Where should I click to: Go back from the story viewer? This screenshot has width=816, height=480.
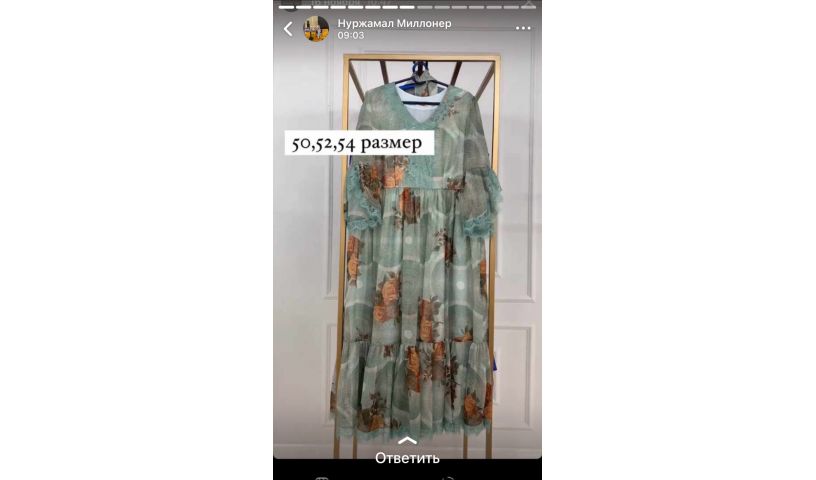coord(288,29)
